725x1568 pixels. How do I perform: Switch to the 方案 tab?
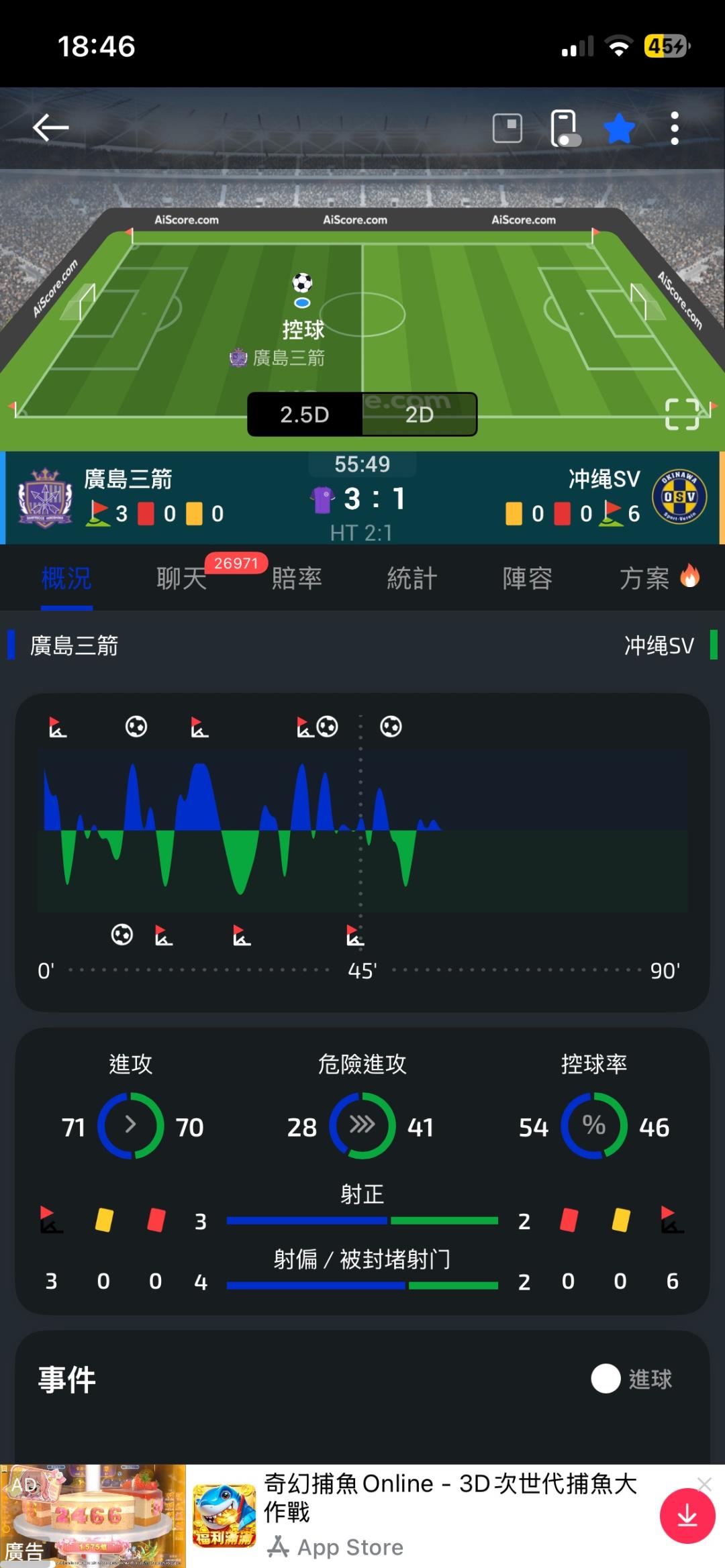[x=644, y=578]
